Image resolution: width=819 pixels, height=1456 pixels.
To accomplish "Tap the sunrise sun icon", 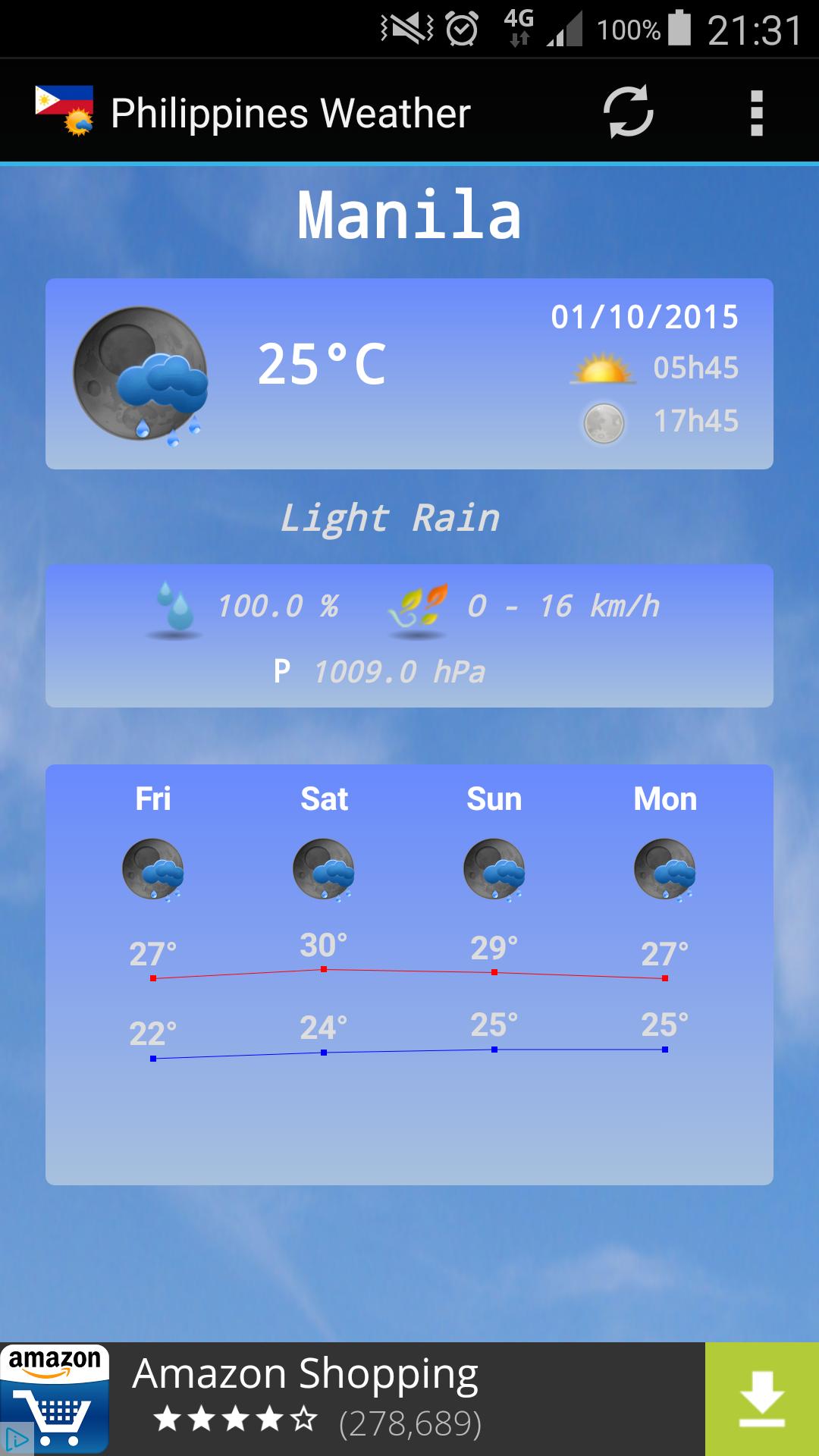I will coord(603,369).
